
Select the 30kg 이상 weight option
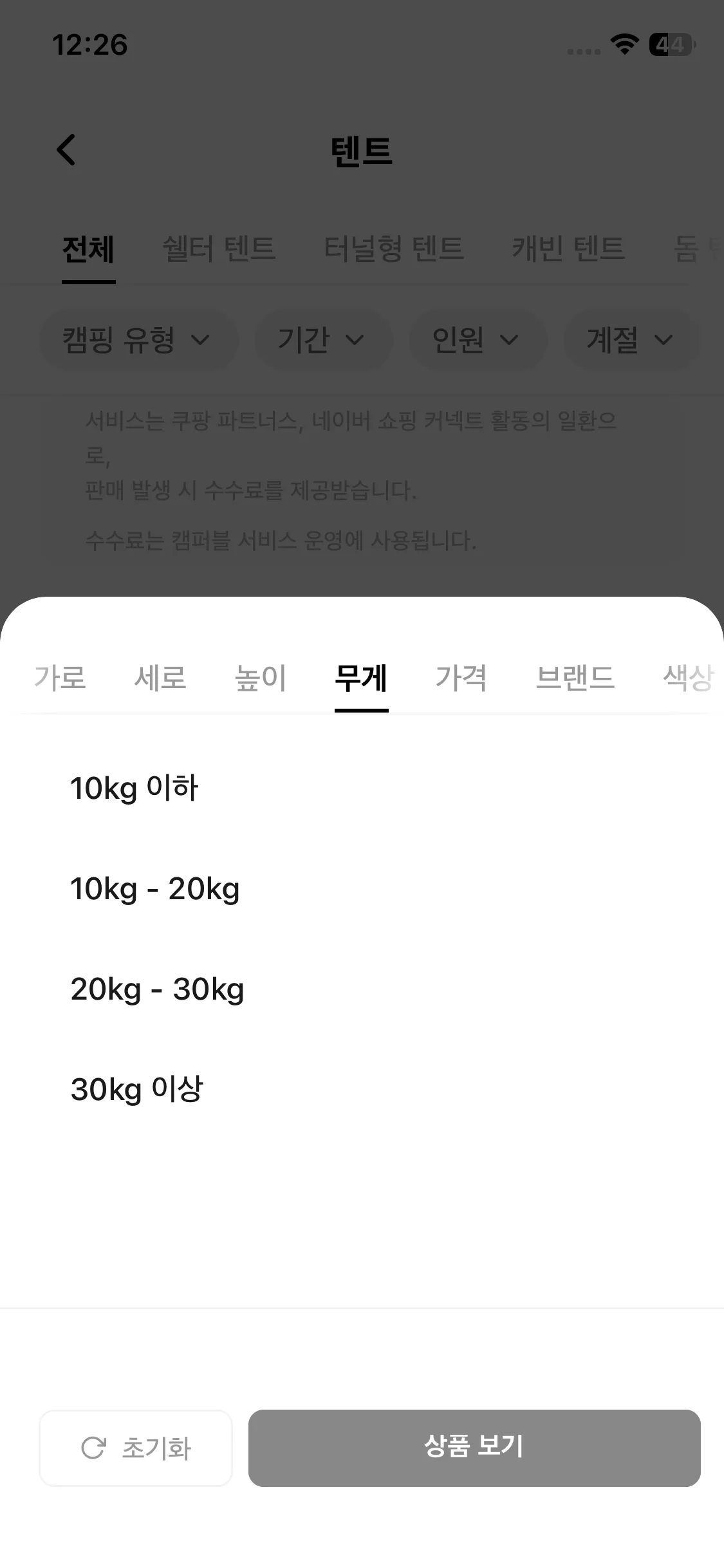coord(137,1090)
